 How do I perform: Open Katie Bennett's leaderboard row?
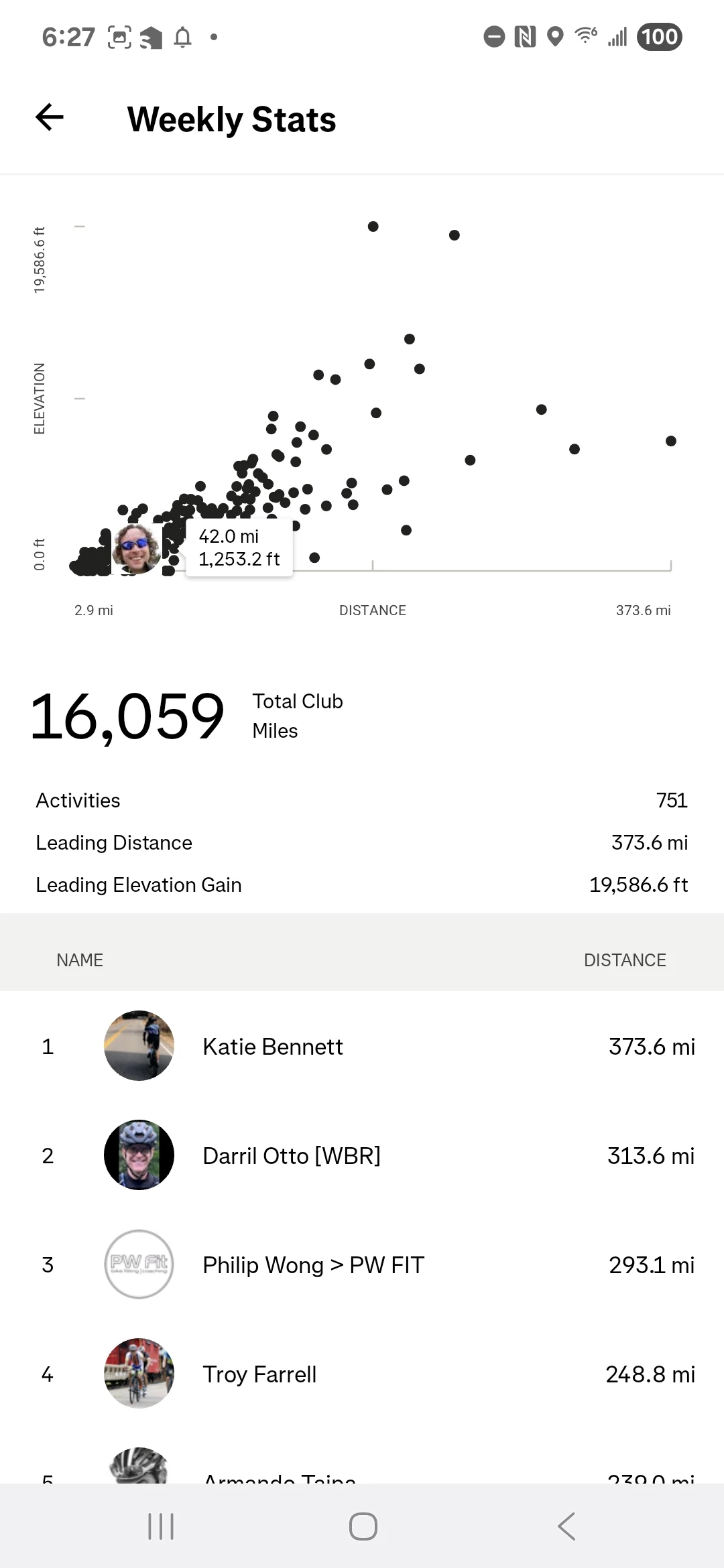pos(362,1046)
